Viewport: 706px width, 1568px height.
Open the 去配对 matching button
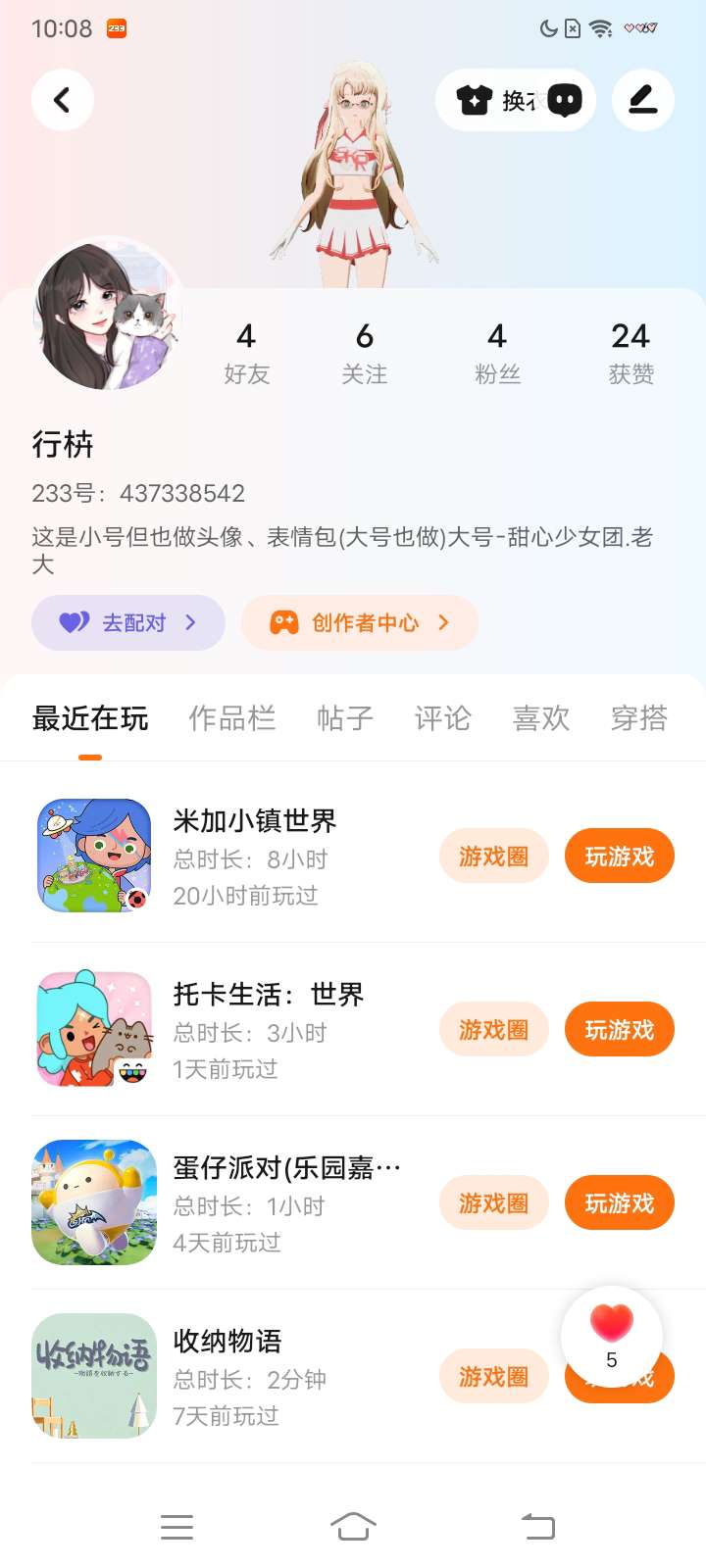[x=128, y=622]
